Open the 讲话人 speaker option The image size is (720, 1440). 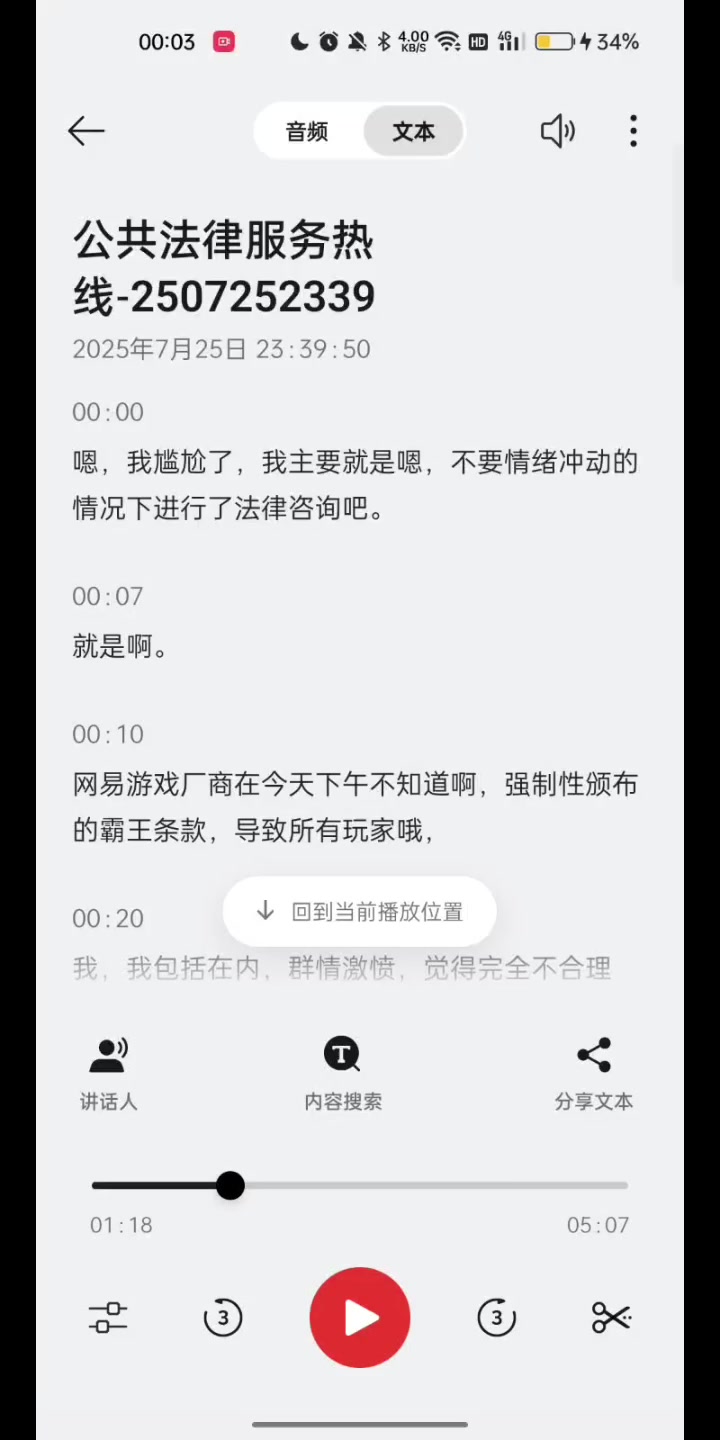tap(108, 1075)
